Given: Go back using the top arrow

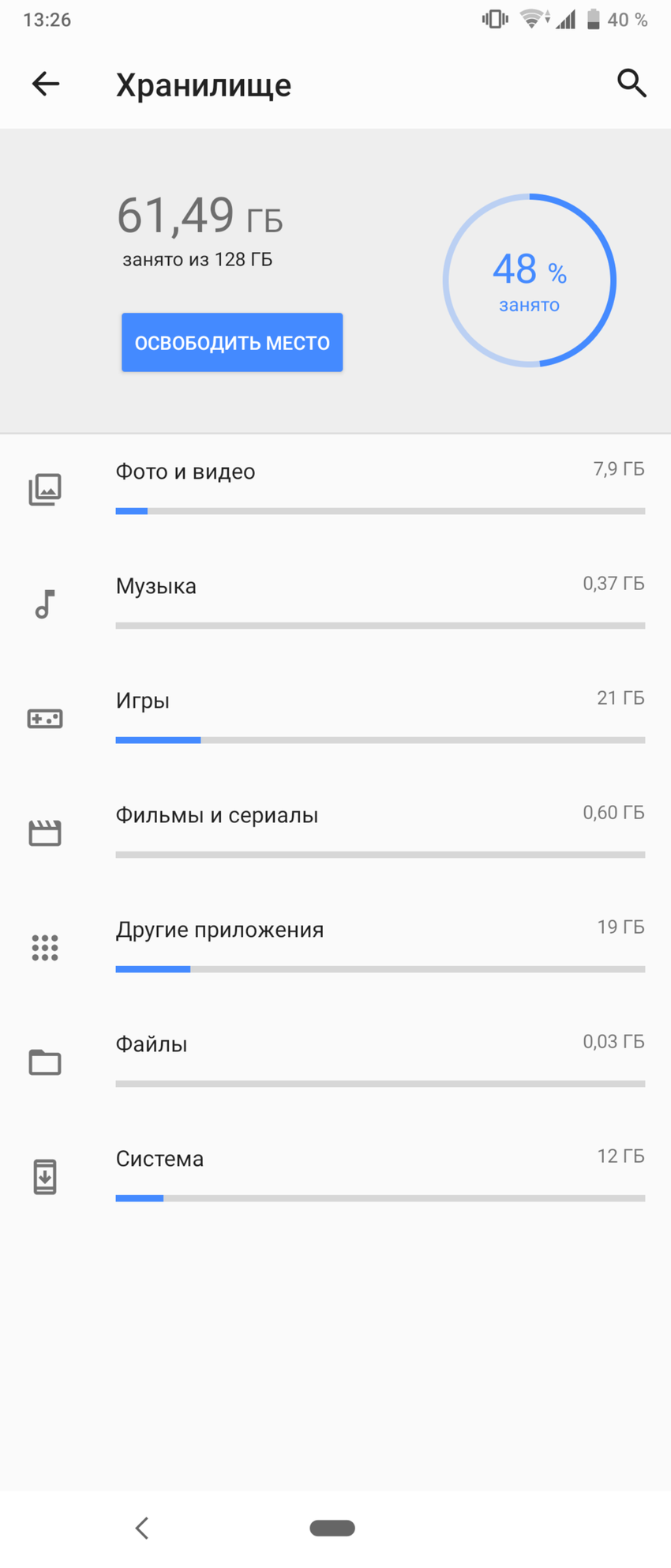Looking at the screenshot, I should tap(46, 84).
